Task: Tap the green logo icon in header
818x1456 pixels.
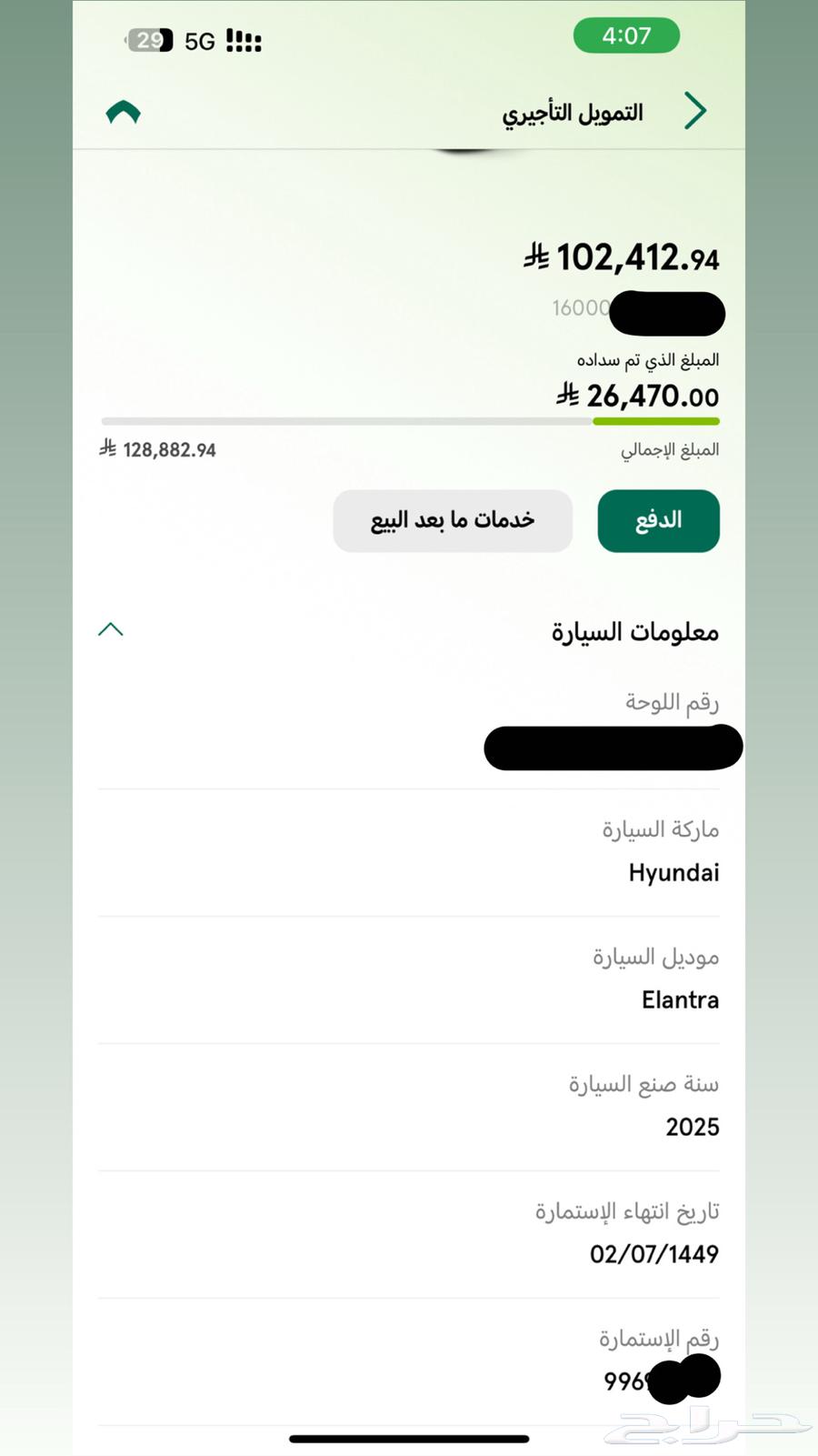Action: point(124,112)
